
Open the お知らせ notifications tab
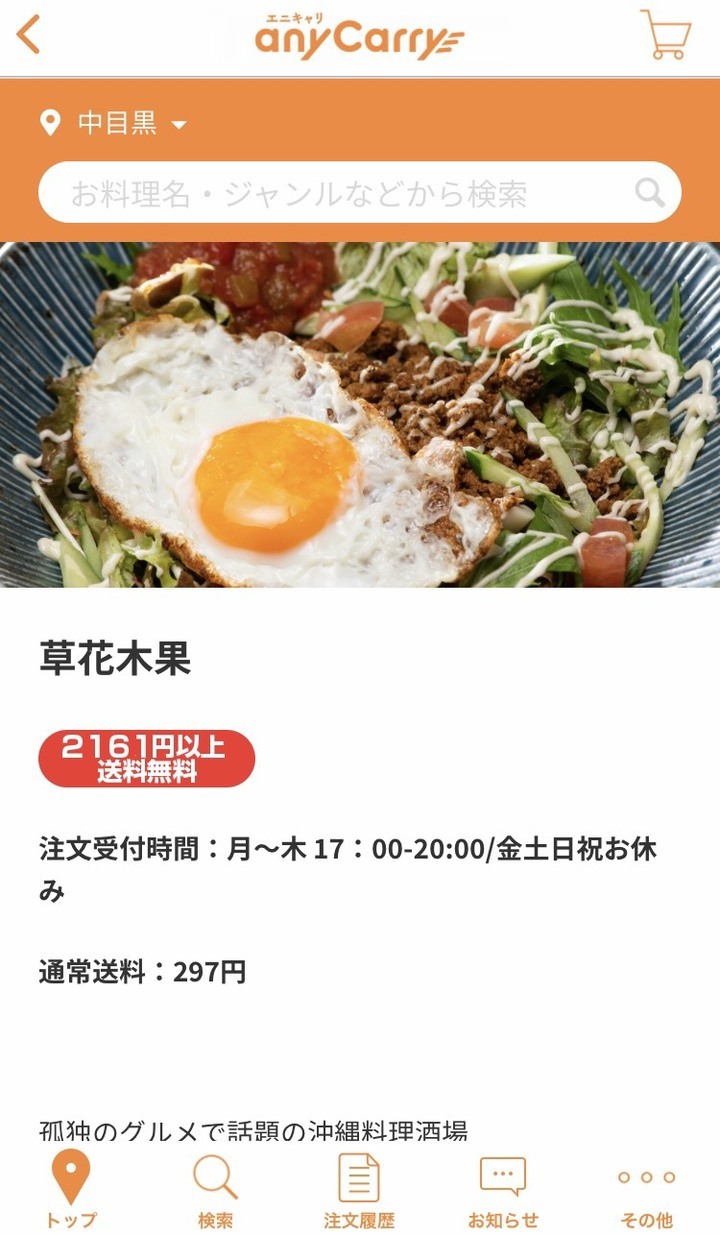[x=503, y=1189]
